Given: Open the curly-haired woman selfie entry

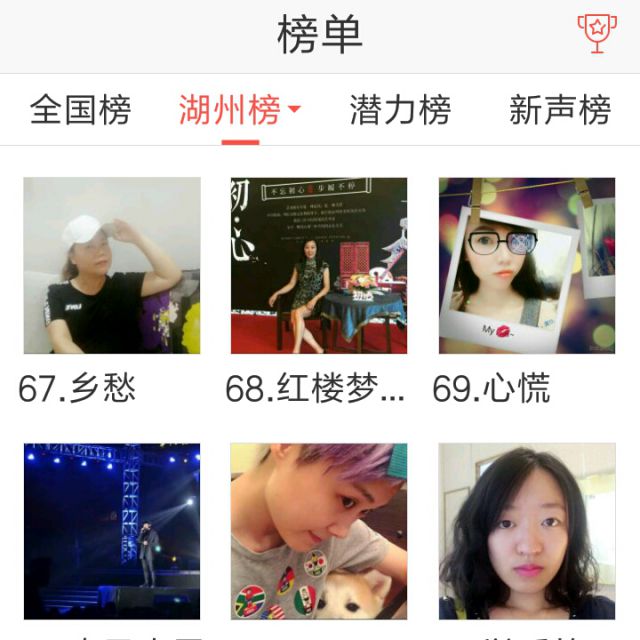Looking at the screenshot, I should (527, 531).
